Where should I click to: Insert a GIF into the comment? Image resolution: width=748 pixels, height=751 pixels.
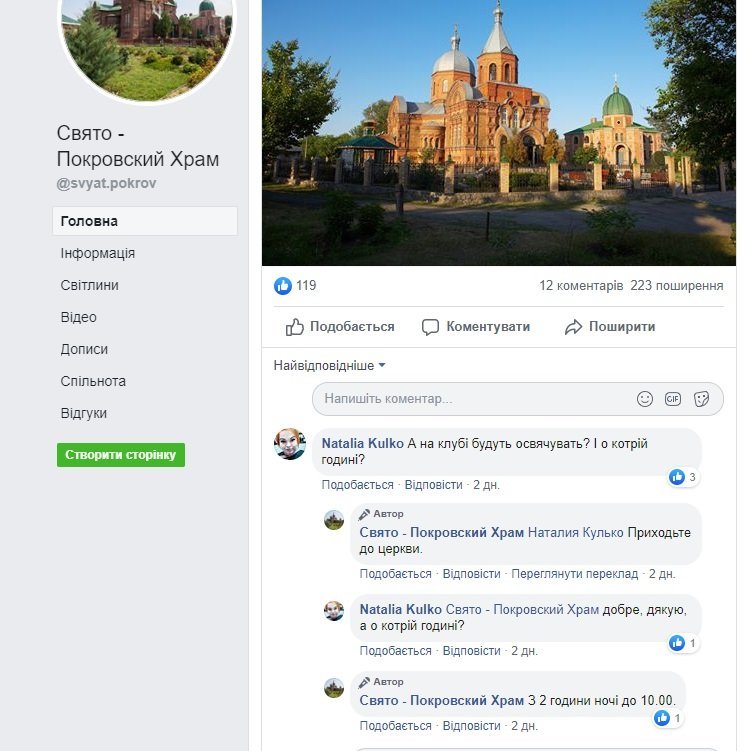coord(673,399)
